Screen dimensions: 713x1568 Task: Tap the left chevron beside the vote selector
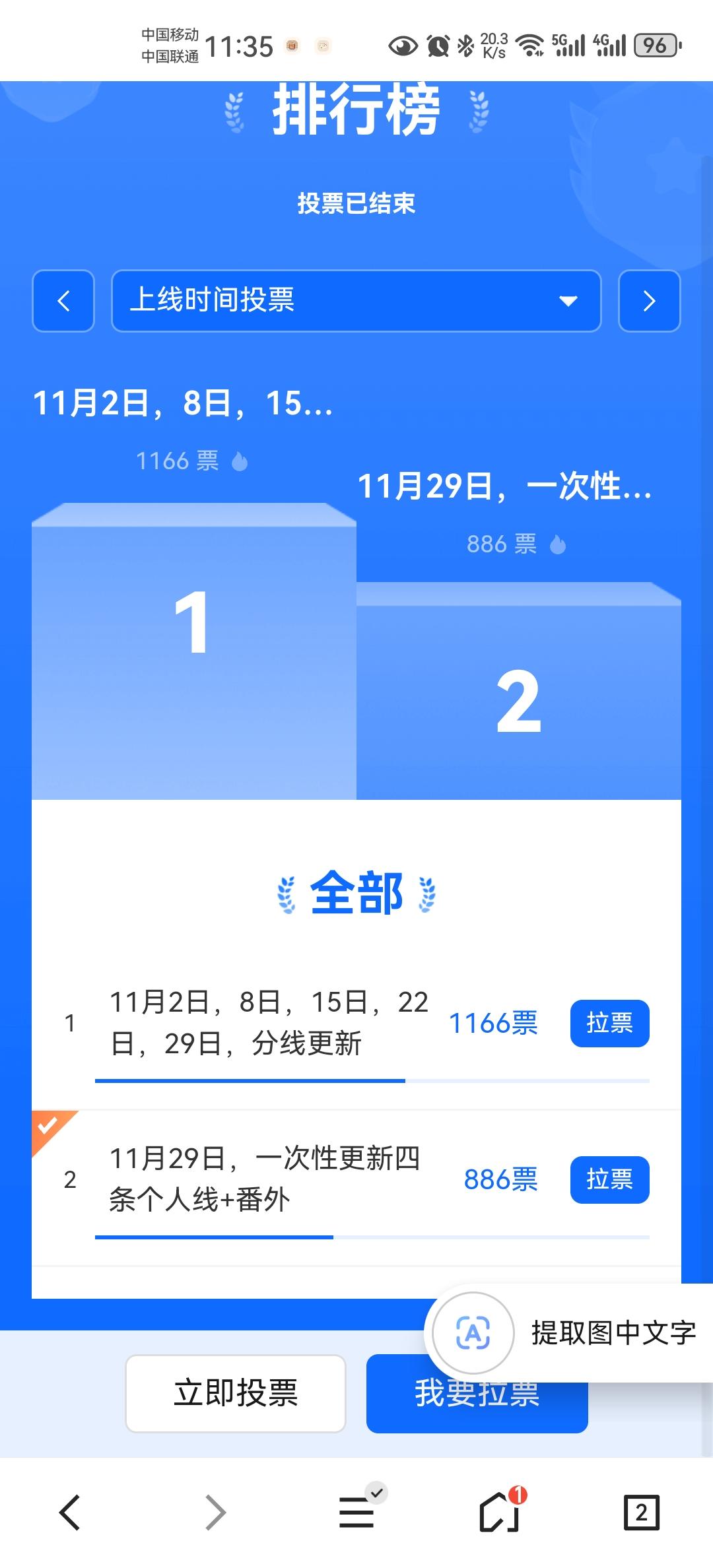pyautogui.click(x=63, y=301)
